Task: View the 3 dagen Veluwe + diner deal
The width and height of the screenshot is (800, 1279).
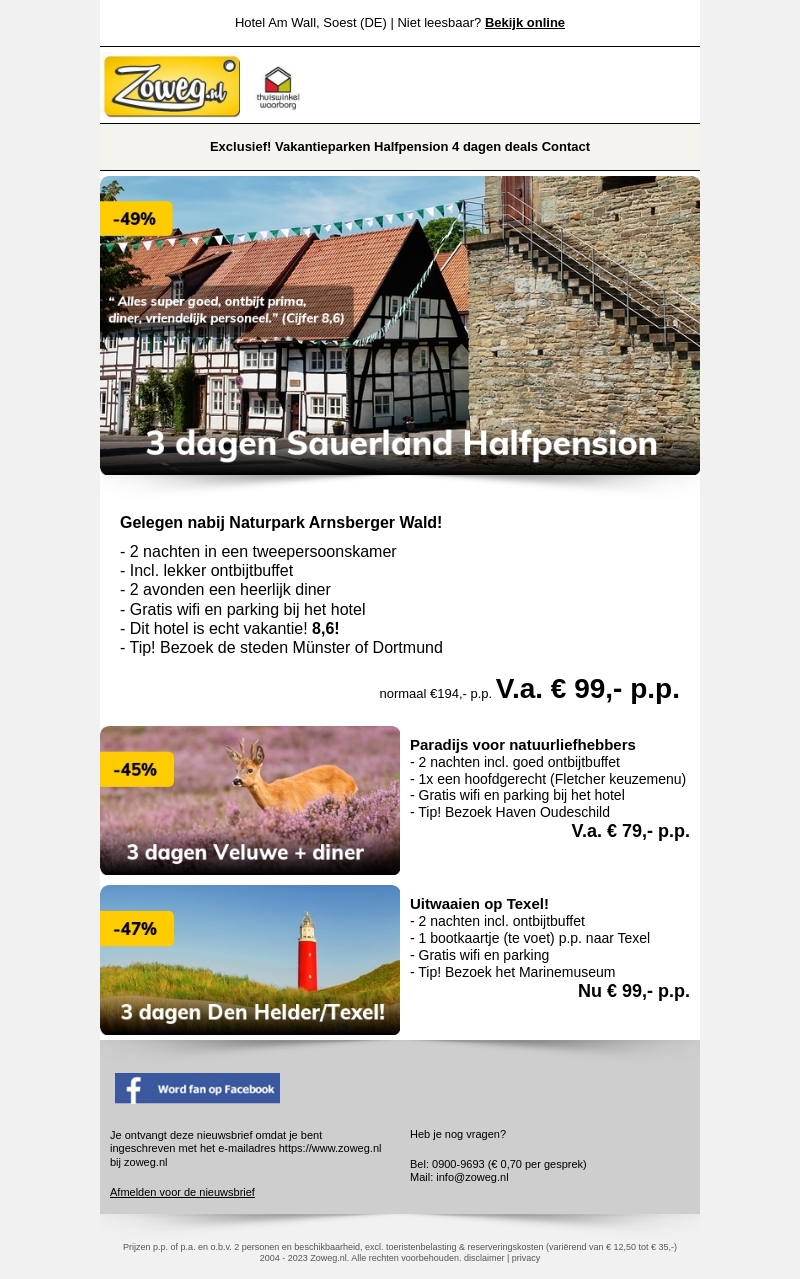Action: pyautogui.click(x=250, y=800)
